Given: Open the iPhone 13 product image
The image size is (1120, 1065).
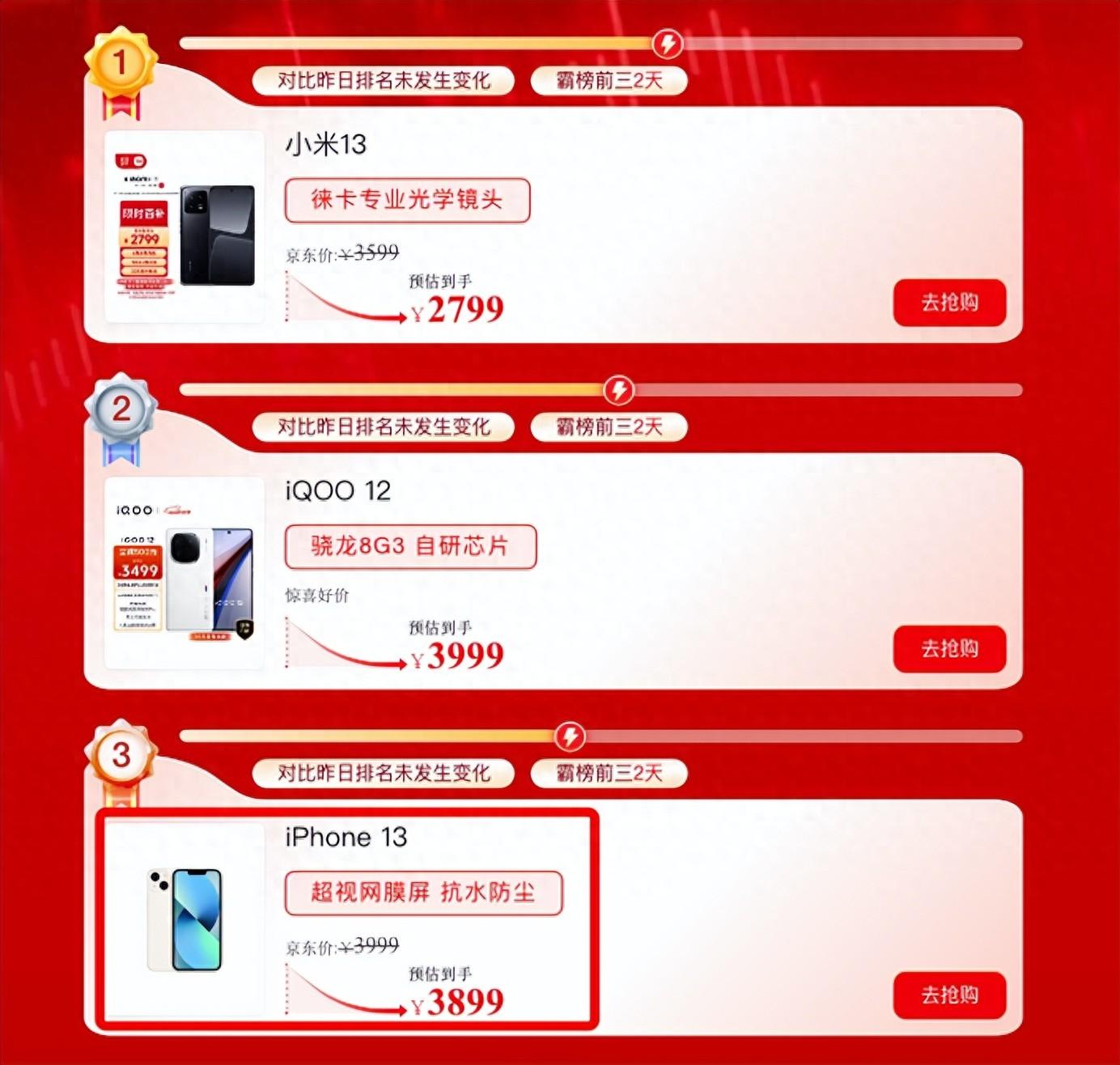Looking at the screenshot, I should (185, 919).
